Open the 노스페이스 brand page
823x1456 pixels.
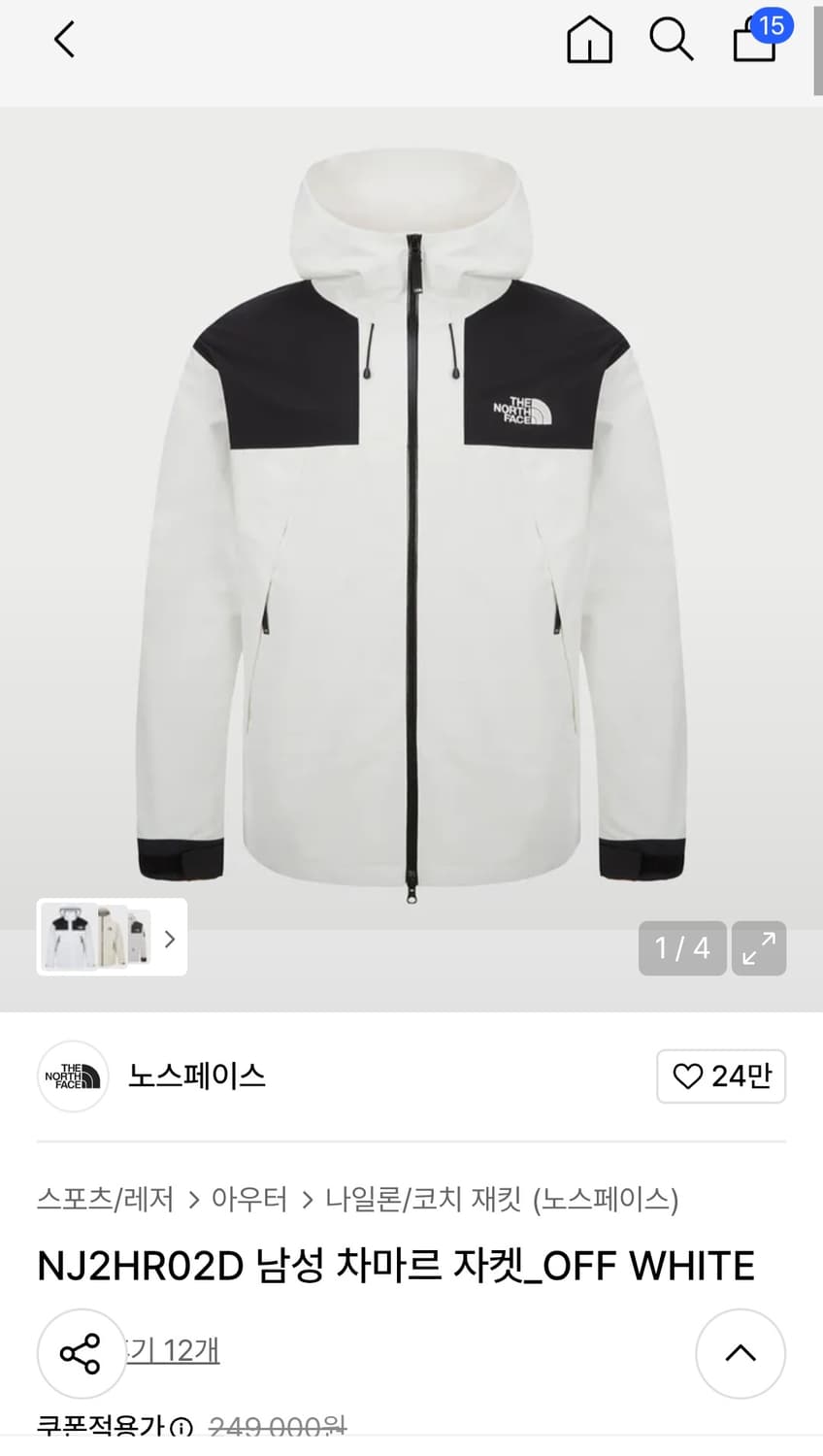point(196,1075)
